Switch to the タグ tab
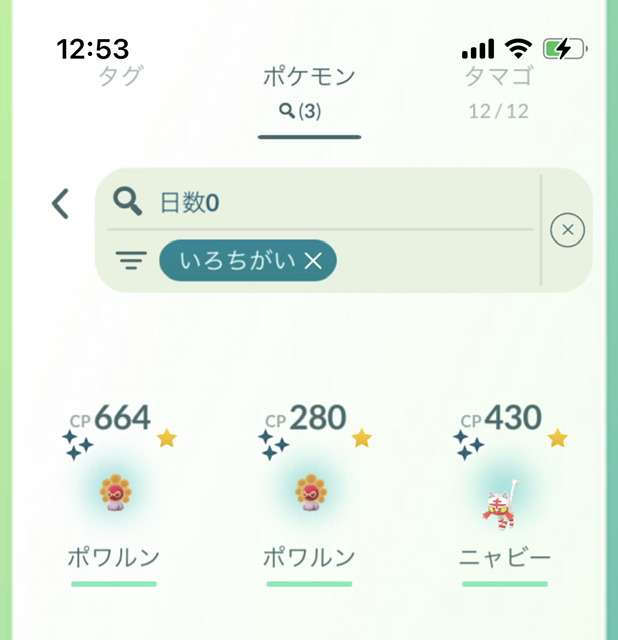This screenshot has width=618, height=640. 121,76
